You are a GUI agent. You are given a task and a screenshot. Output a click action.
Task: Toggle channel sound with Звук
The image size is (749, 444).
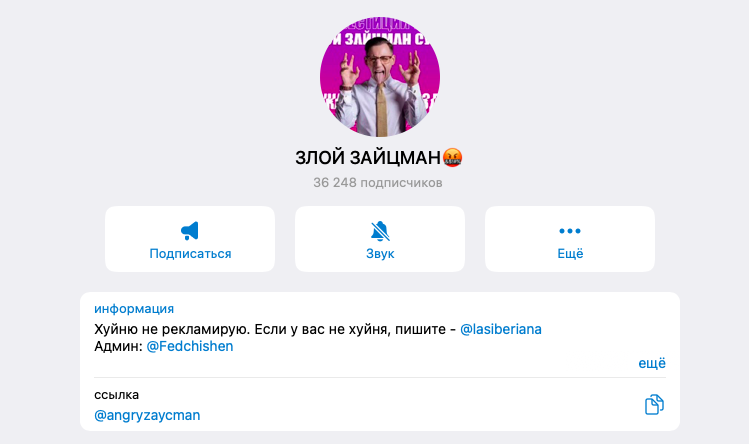[380, 239]
